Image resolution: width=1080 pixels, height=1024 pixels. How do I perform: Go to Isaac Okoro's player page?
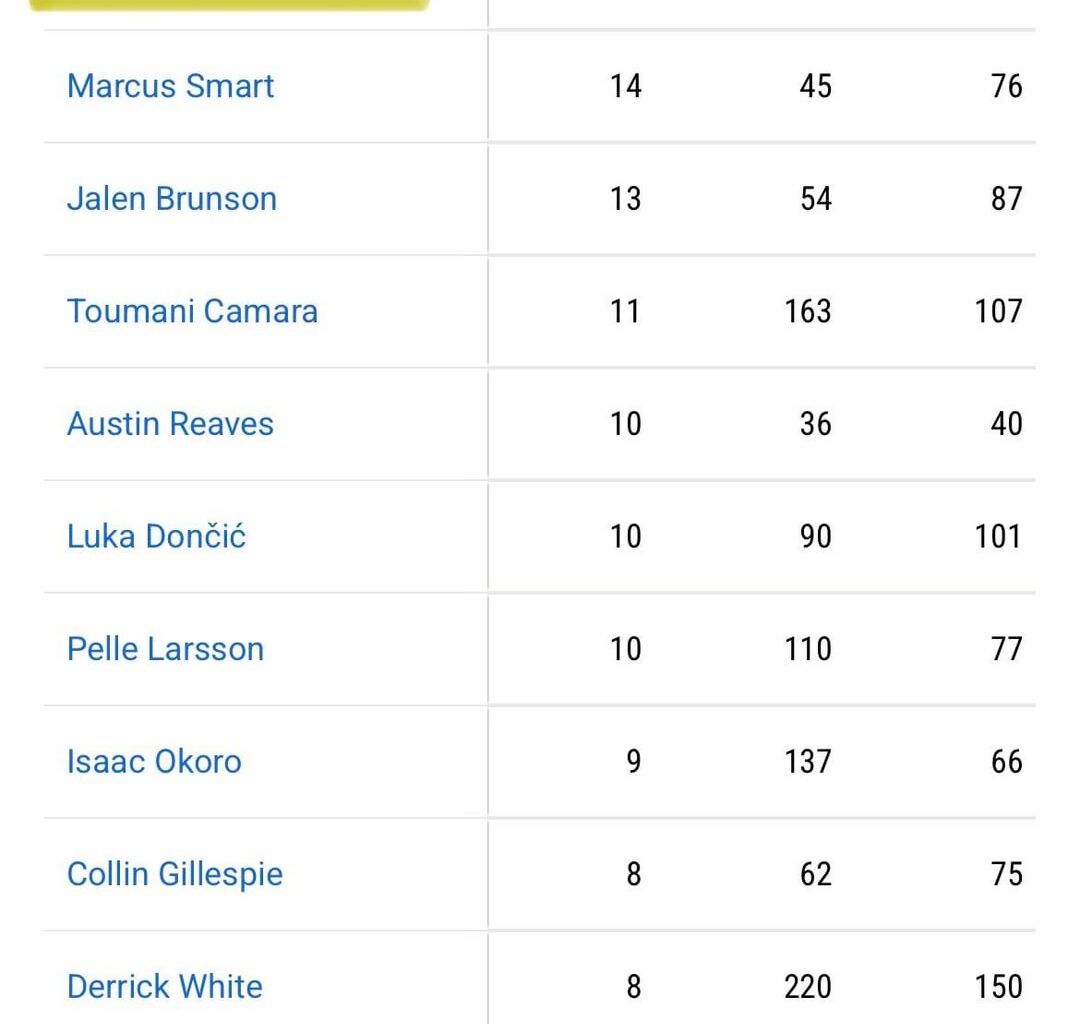[154, 761]
